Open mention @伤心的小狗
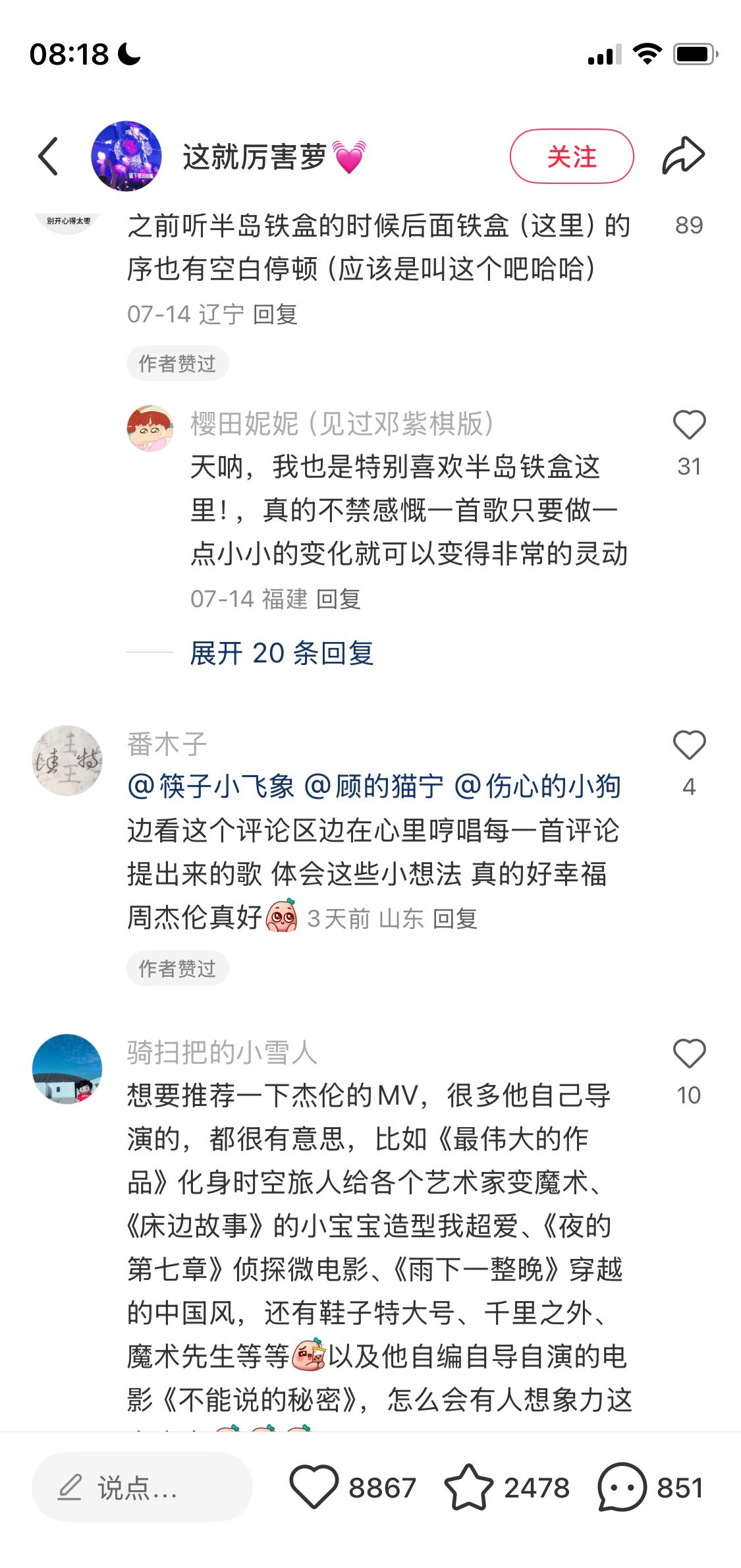The height and width of the screenshot is (1568, 741). 537,786
